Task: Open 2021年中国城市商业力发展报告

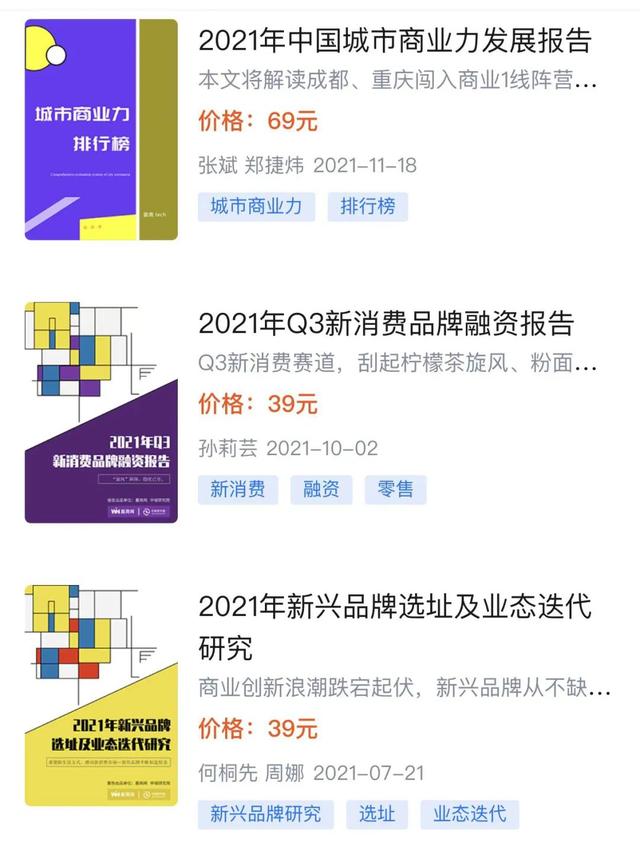Action: pos(395,41)
